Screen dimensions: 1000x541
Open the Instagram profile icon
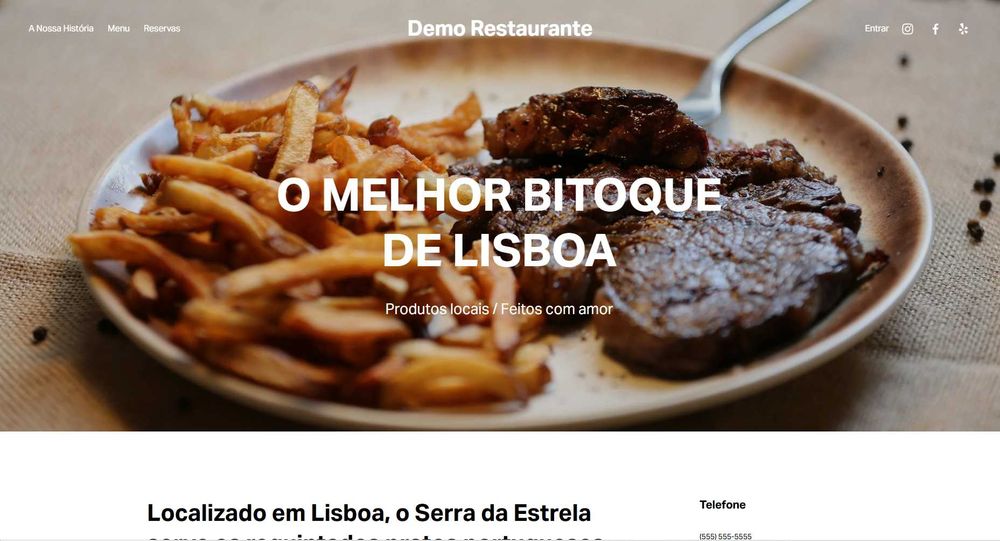(x=908, y=29)
